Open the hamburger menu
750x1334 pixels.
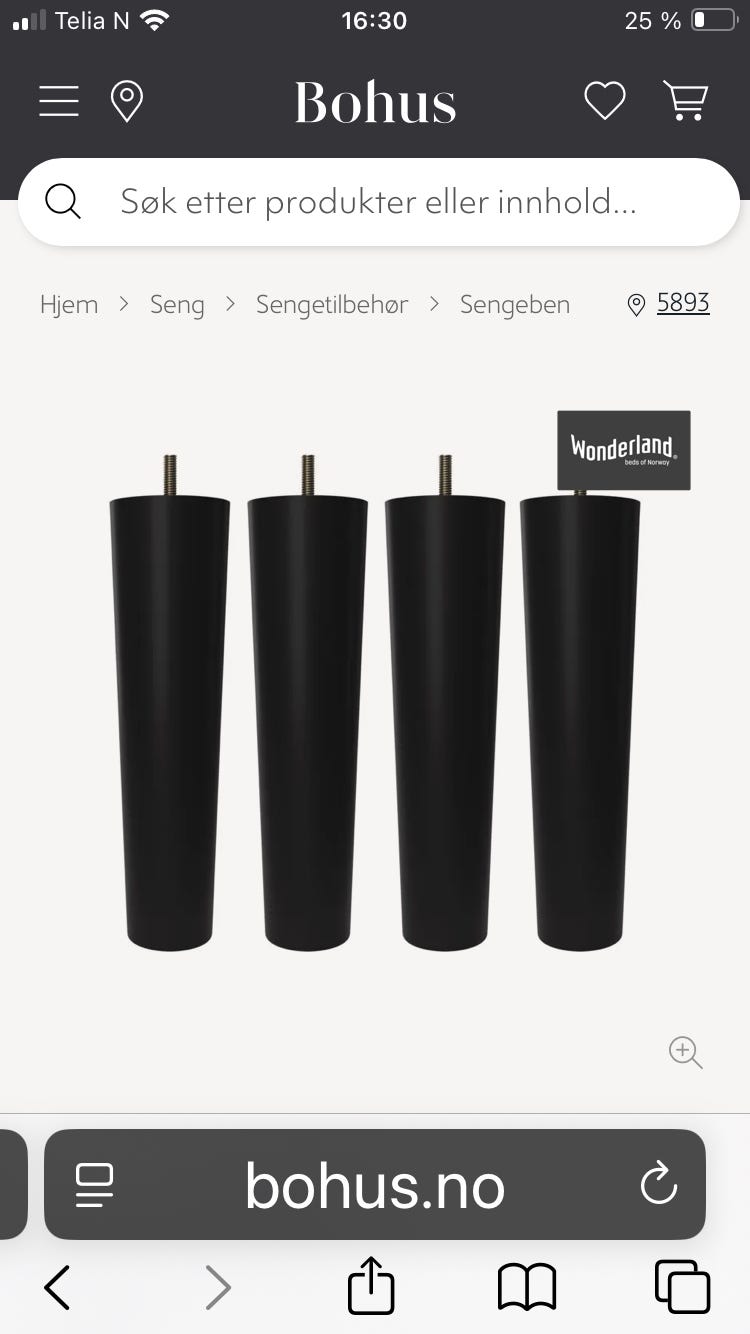coord(59,101)
